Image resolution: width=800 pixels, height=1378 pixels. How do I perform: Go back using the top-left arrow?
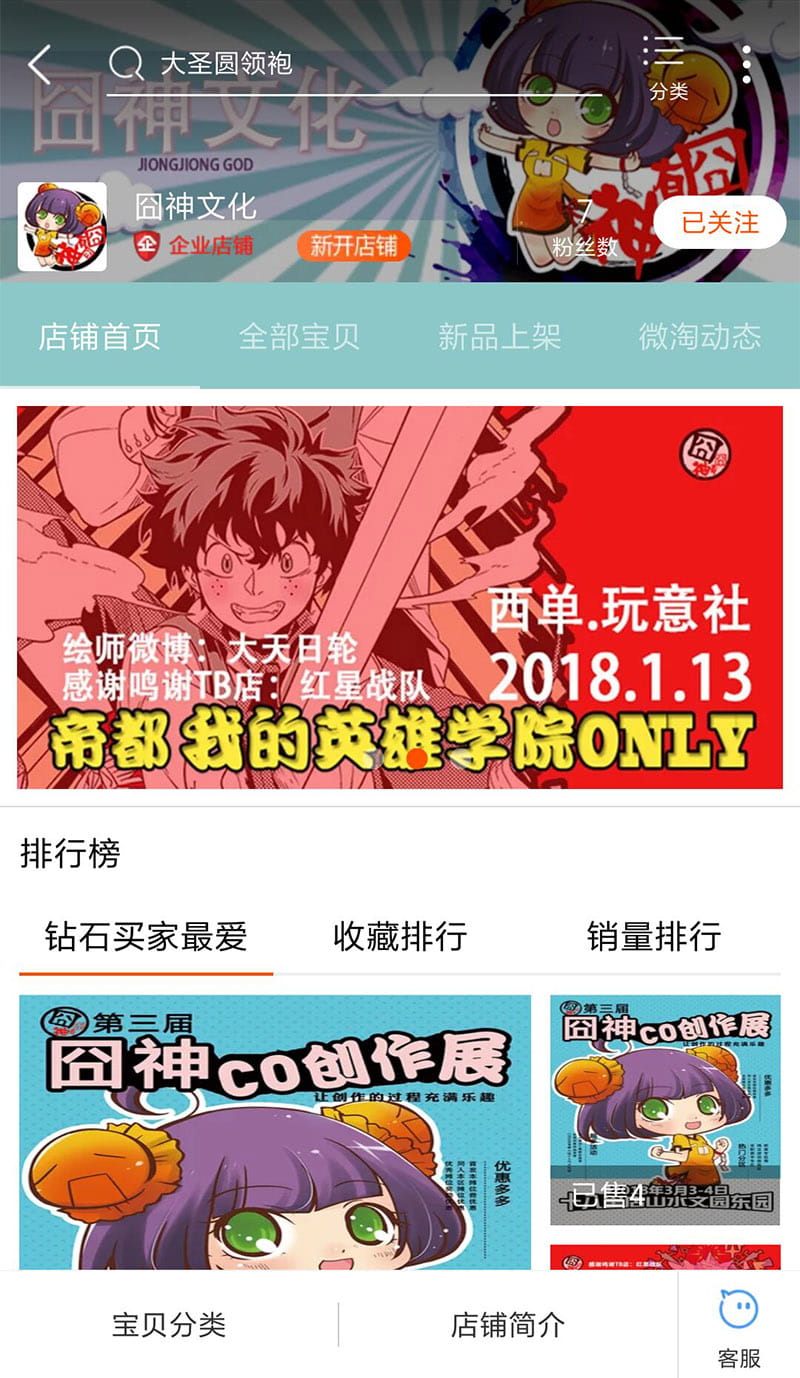pyautogui.click(x=40, y=65)
